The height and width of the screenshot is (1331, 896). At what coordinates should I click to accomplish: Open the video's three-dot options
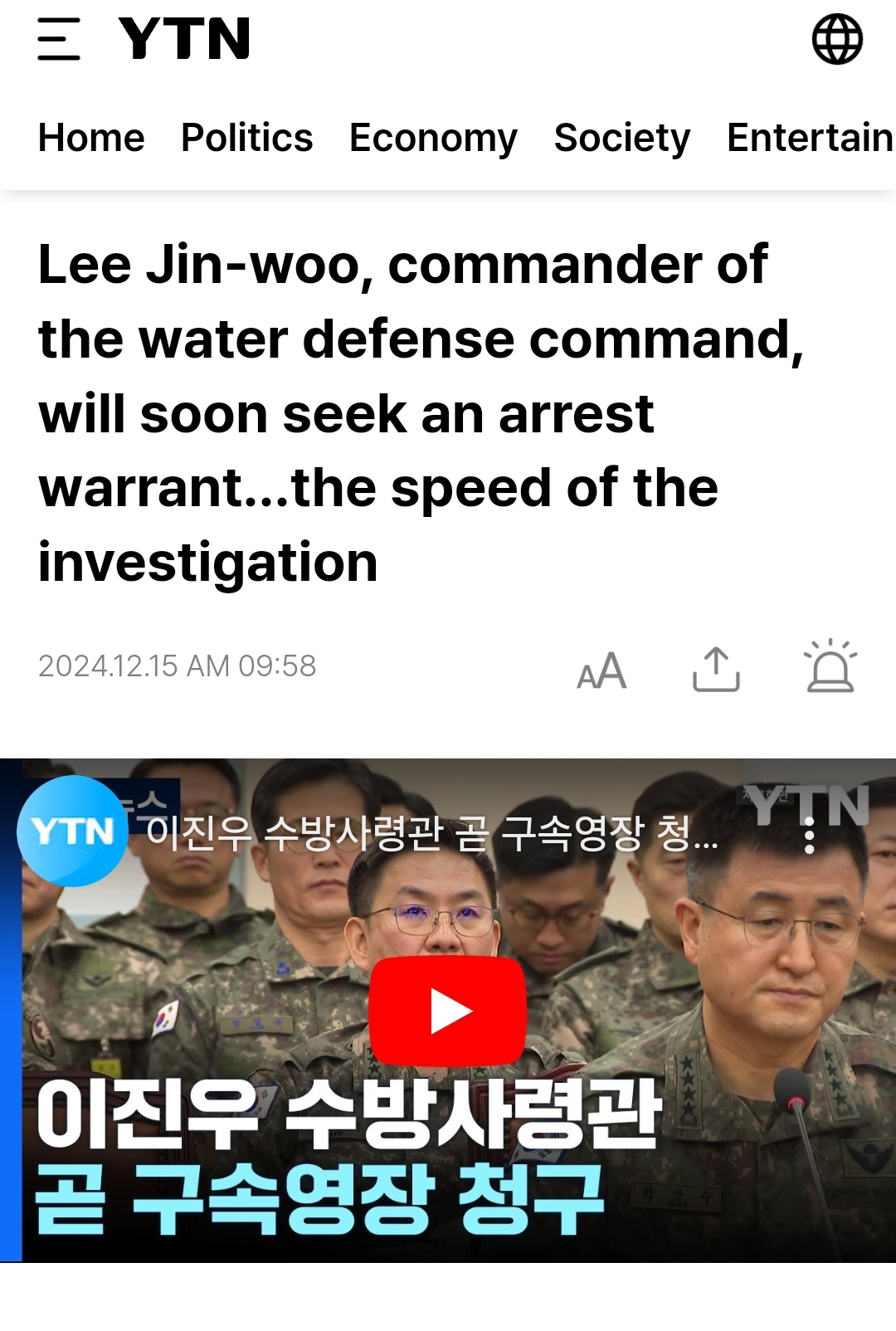point(810,834)
